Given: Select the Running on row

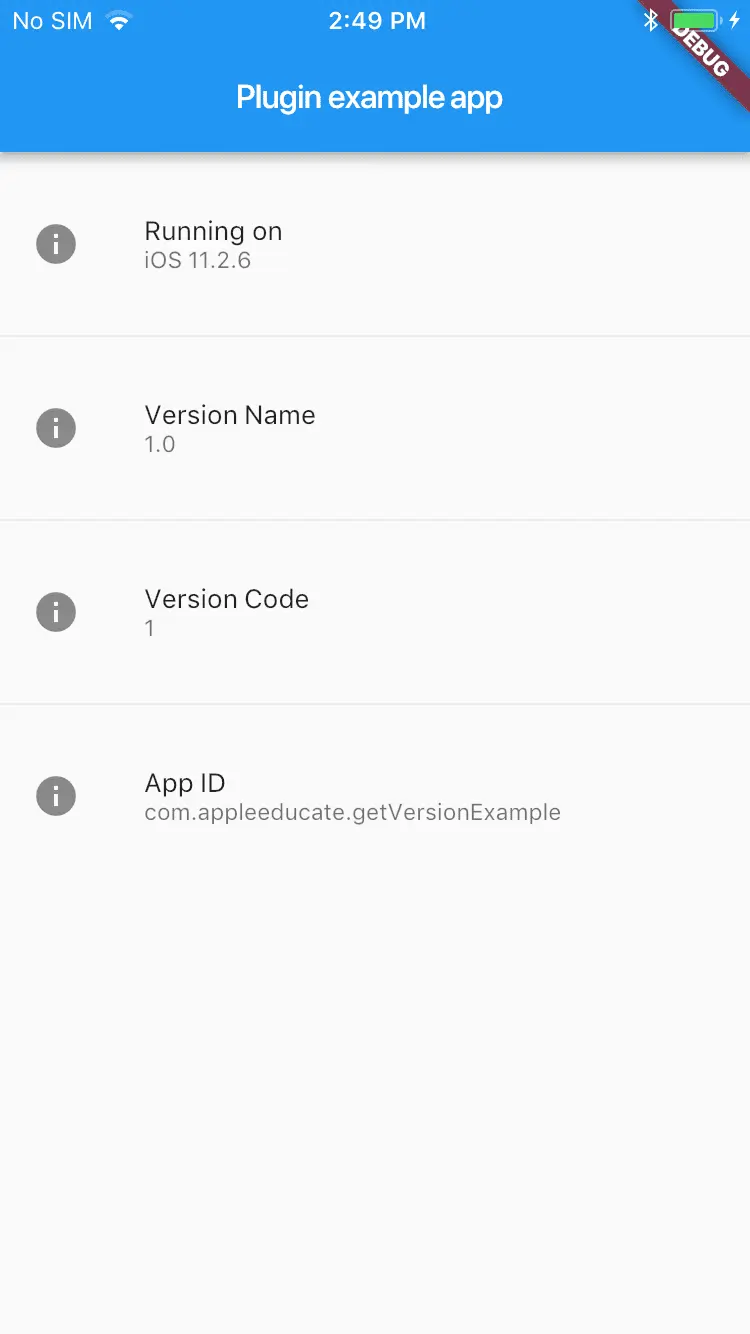Looking at the screenshot, I should (375, 244).
